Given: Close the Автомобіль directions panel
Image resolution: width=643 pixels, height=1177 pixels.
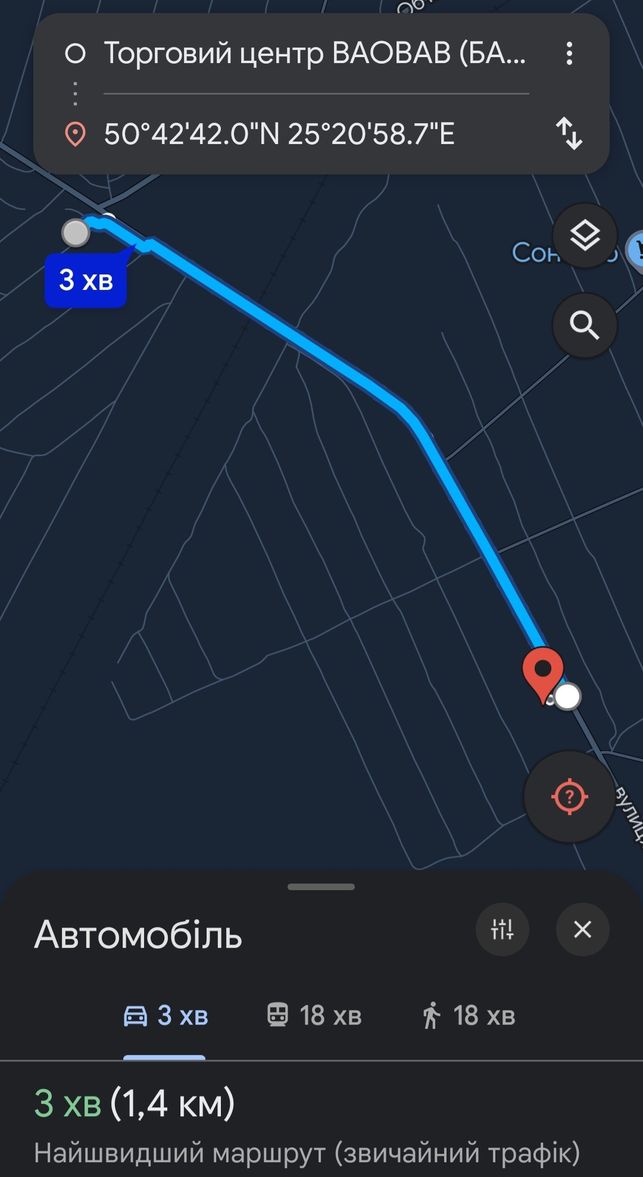Looking at the screenshot, I should [x=582, y=929].
